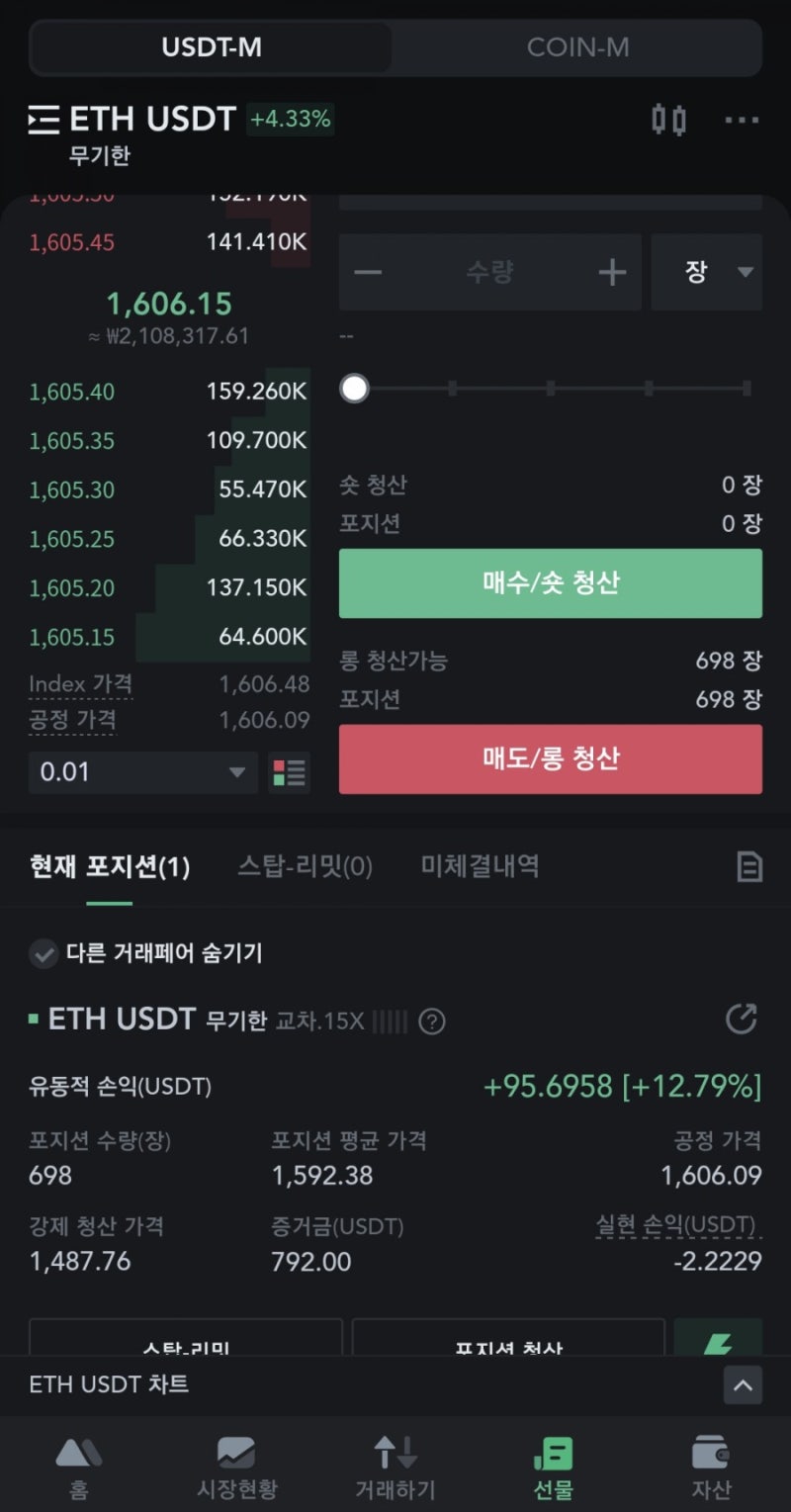
Task: Increase quantity with the plus stepper
Action: [612, 272]
